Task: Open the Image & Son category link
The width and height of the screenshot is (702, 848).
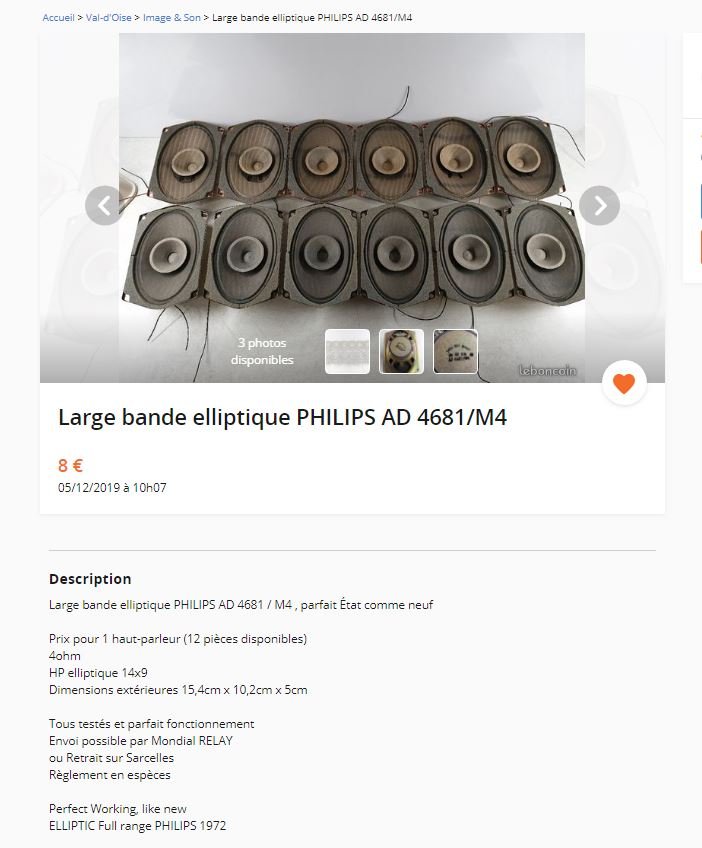Action: [x=171, y=18]
